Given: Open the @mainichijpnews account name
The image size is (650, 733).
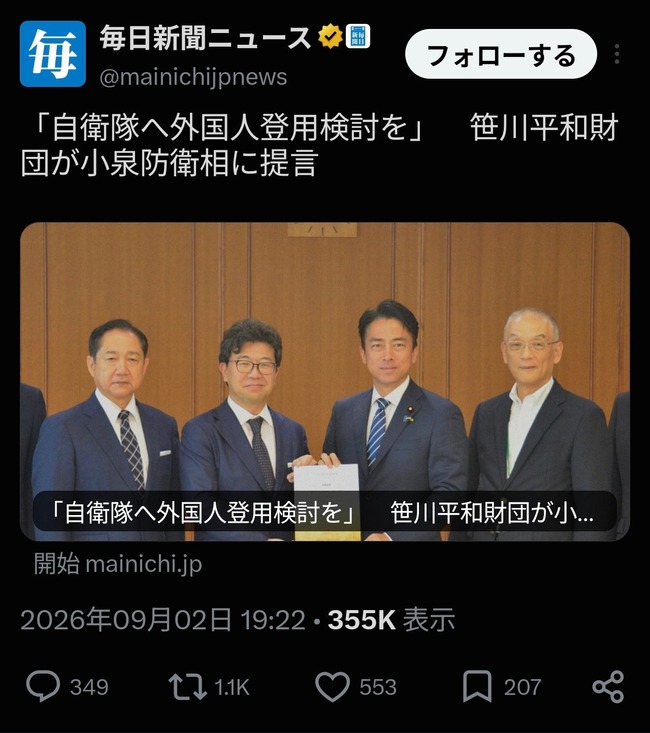Looking at the screenshot, I should tap(193, 77).
